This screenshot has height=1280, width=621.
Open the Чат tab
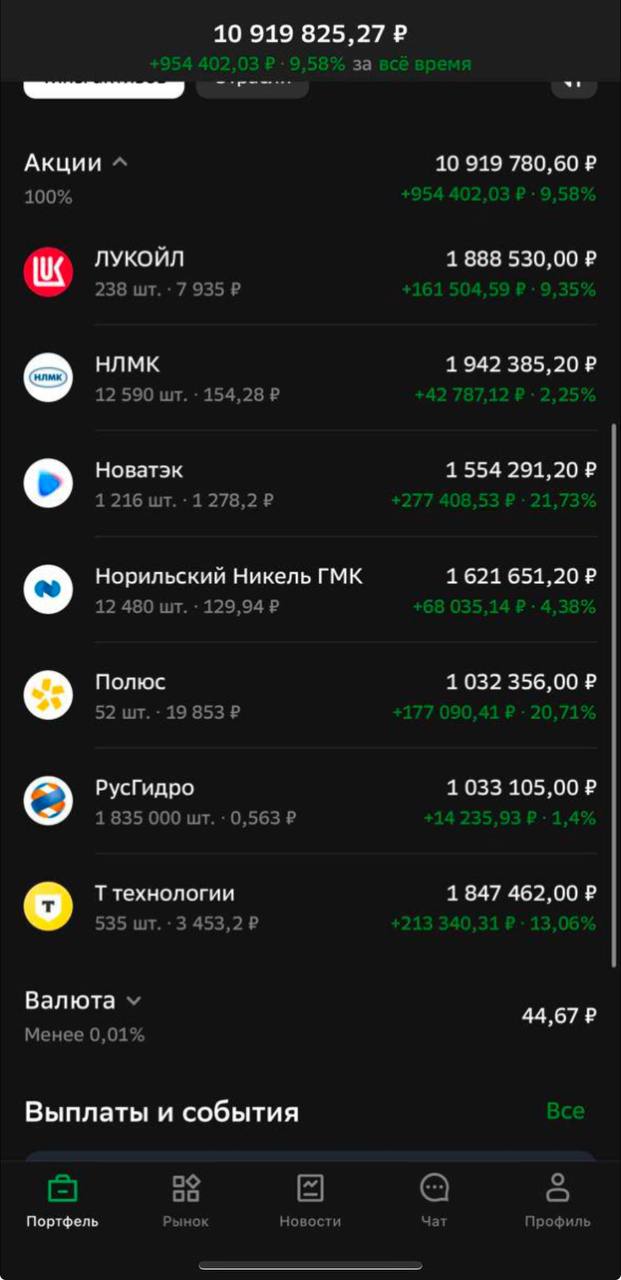pos(434,1200)
